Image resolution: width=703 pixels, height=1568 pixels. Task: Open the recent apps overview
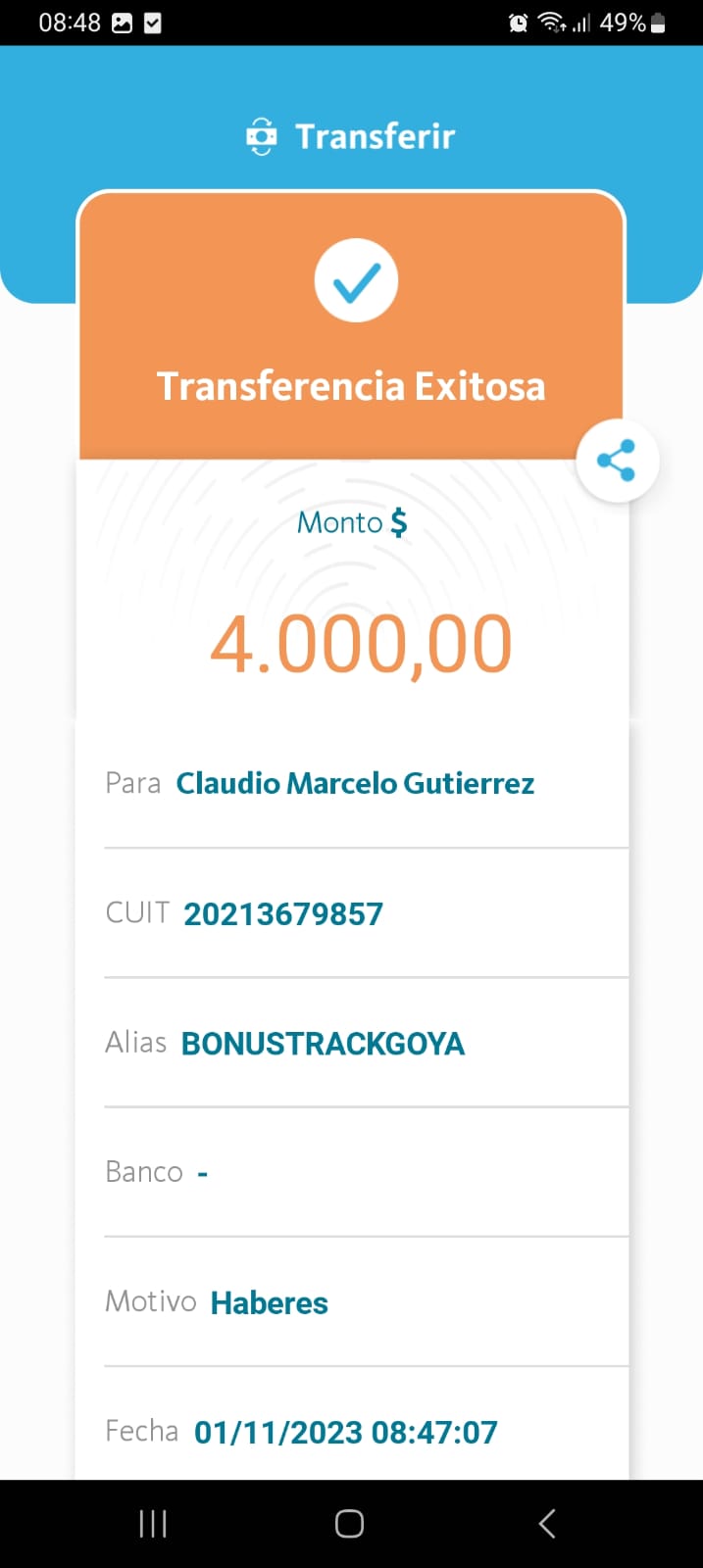click(x=153, y=1523)
